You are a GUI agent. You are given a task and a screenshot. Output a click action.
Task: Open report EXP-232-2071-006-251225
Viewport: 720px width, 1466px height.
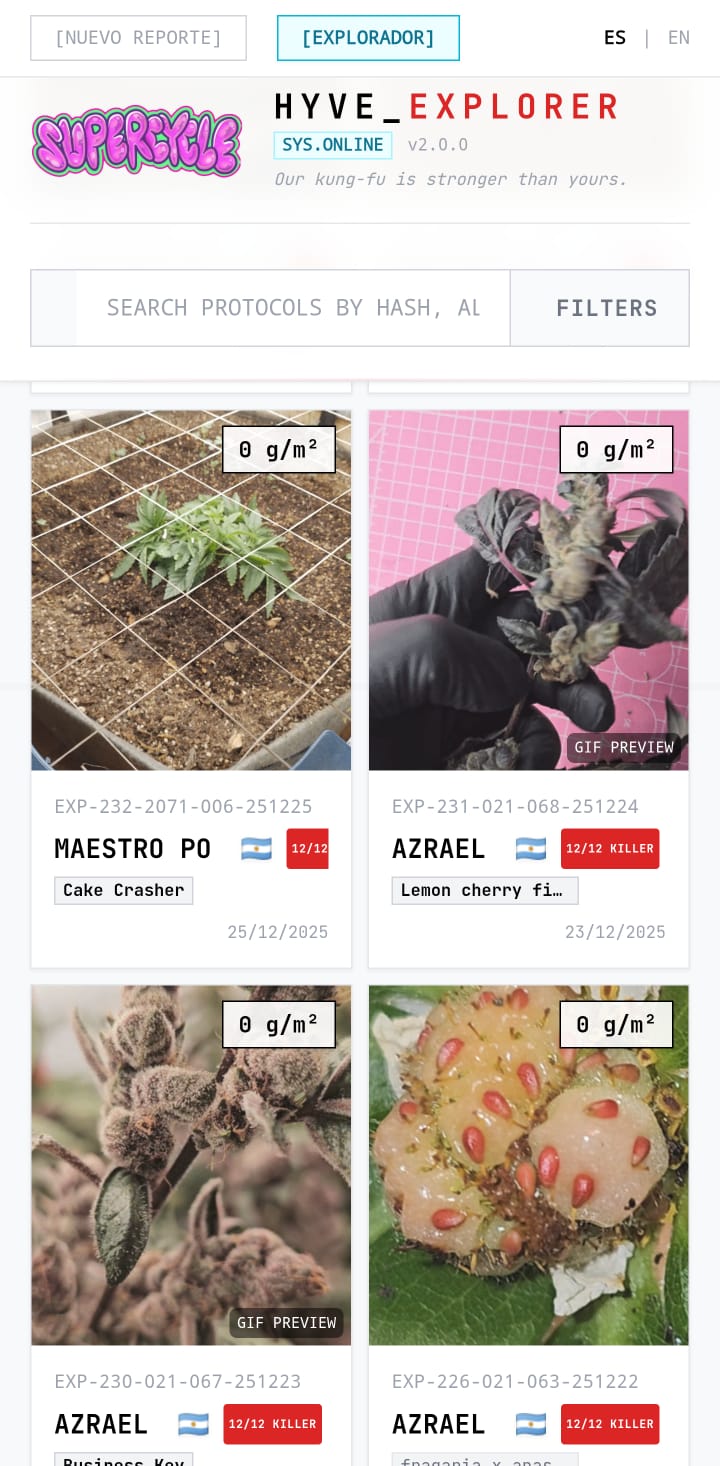tap(182, 806)
